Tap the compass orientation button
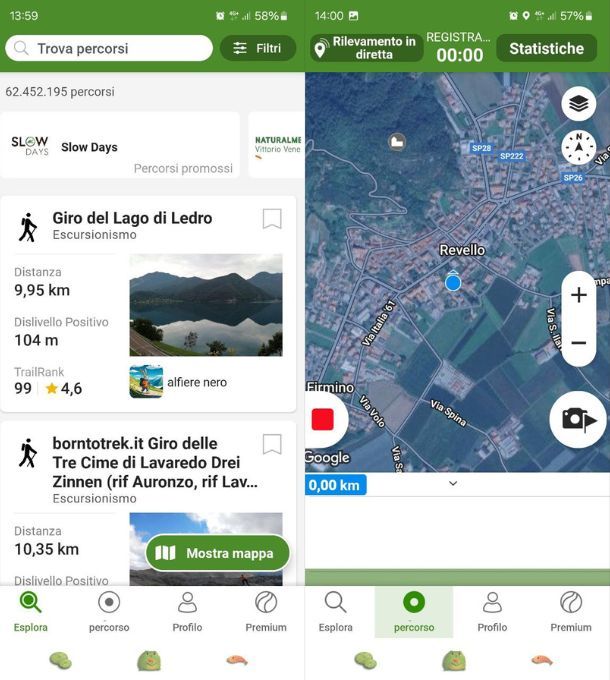The image size is (610, 680). [578, 147]
